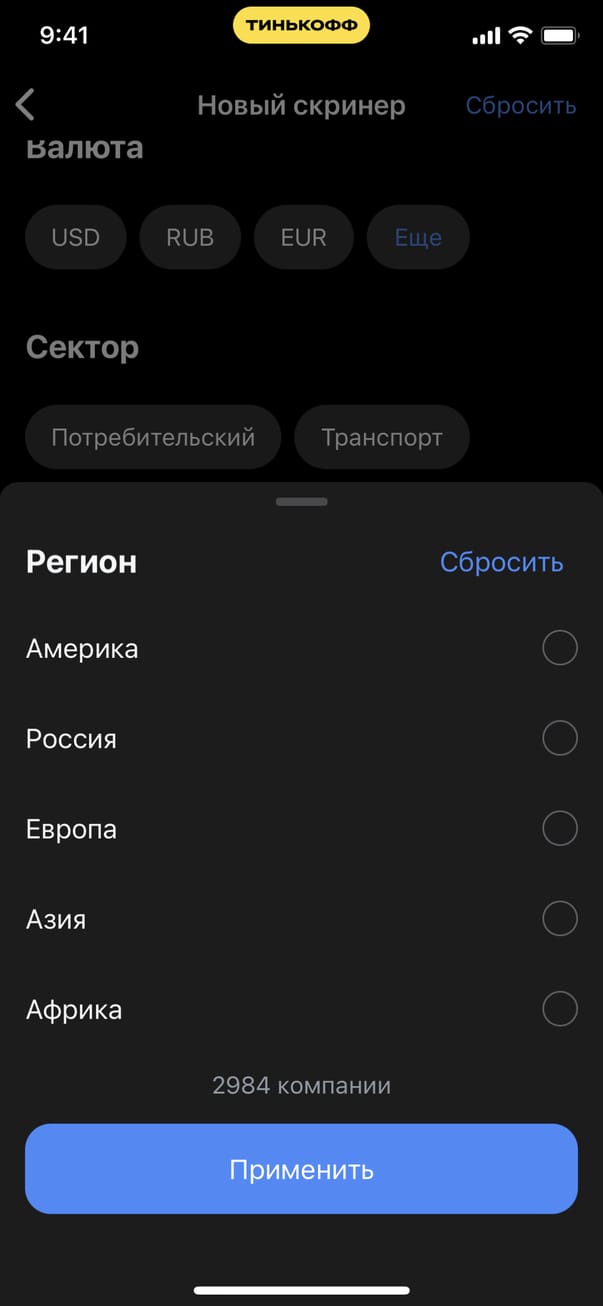
Task: Select the Америка region option
Action: [559, 649]
